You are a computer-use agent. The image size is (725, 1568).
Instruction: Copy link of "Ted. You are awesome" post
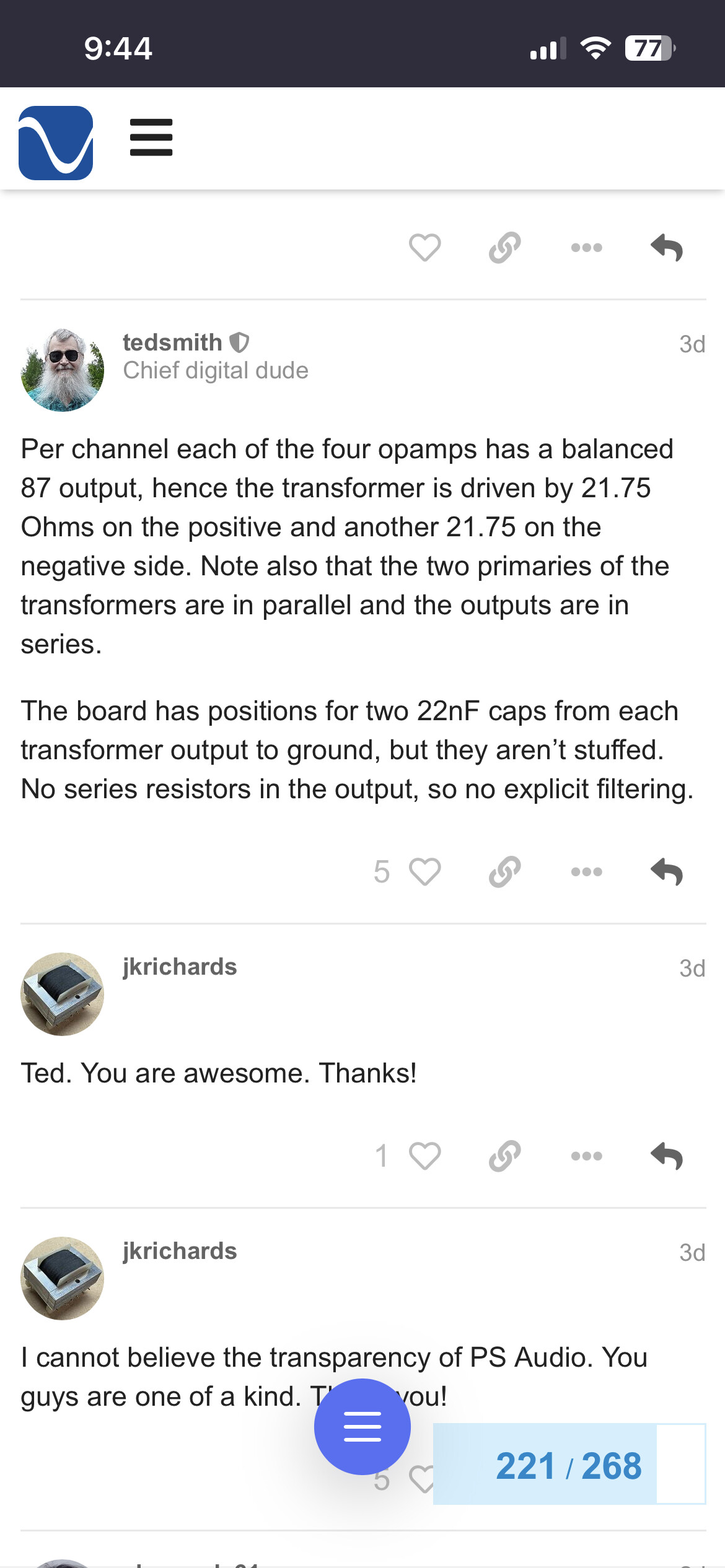tap(505, 1156)
